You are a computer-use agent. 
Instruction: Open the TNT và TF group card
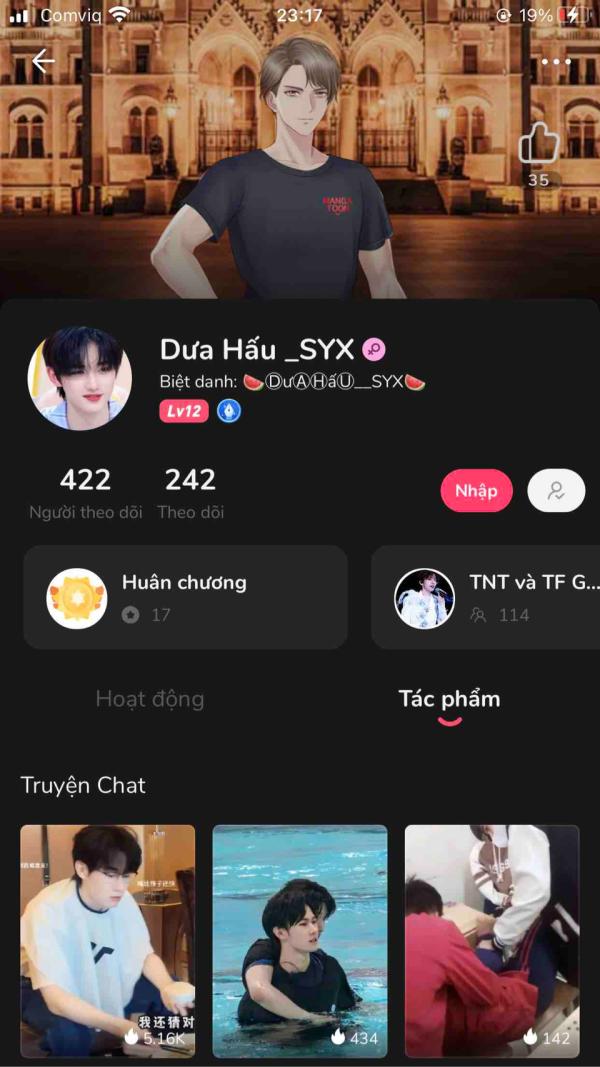[x=486, y=597]
